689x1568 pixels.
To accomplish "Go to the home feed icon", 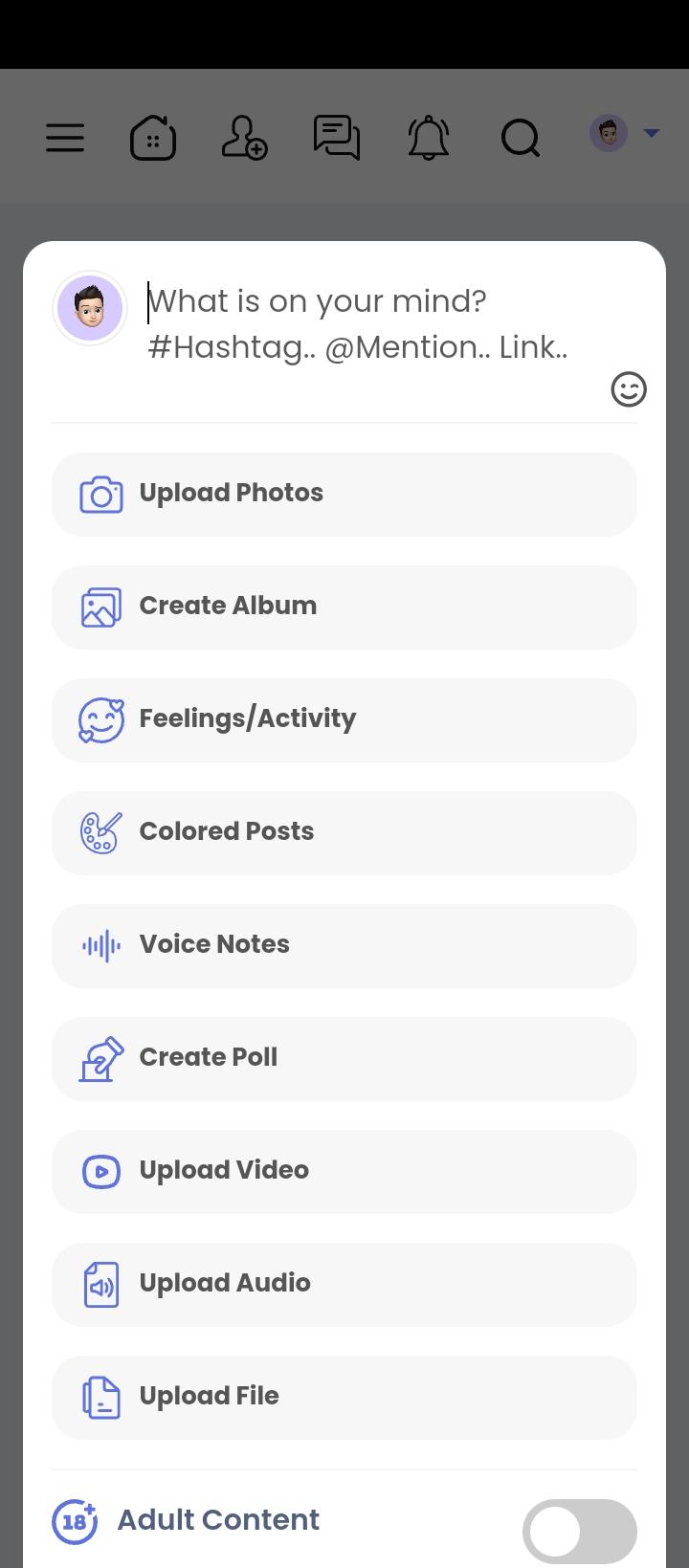I will coord(153,138).
